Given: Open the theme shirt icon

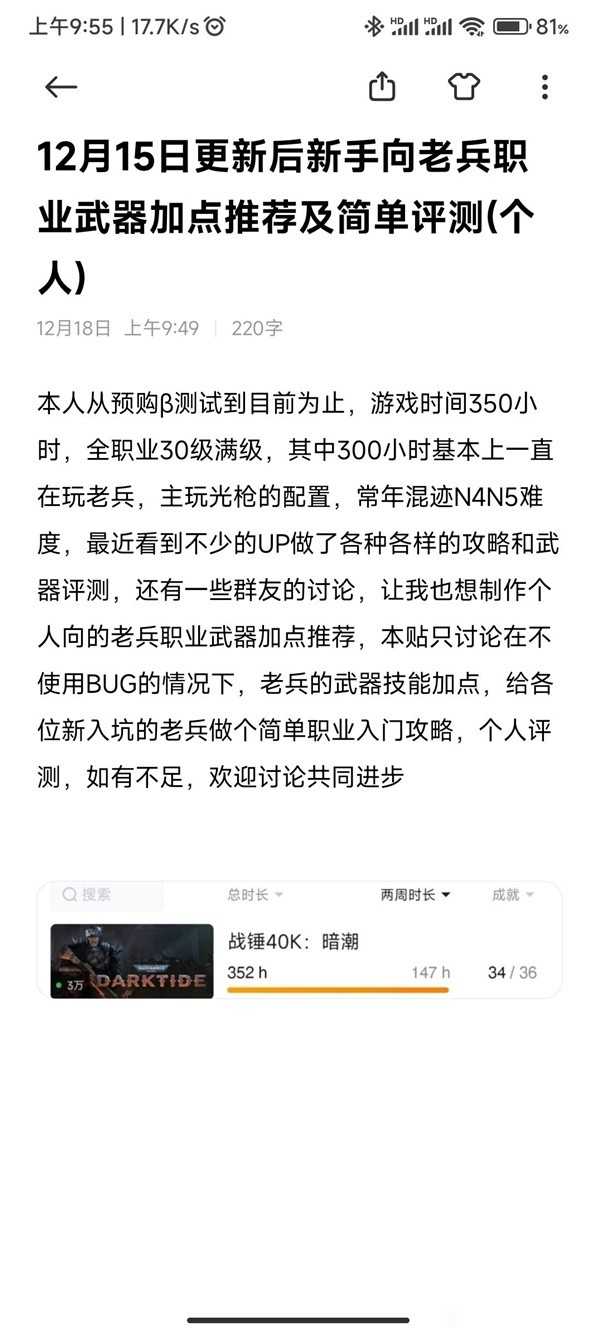Looking at the screenshot, I should pyautogui.click(x=464, y=87).
